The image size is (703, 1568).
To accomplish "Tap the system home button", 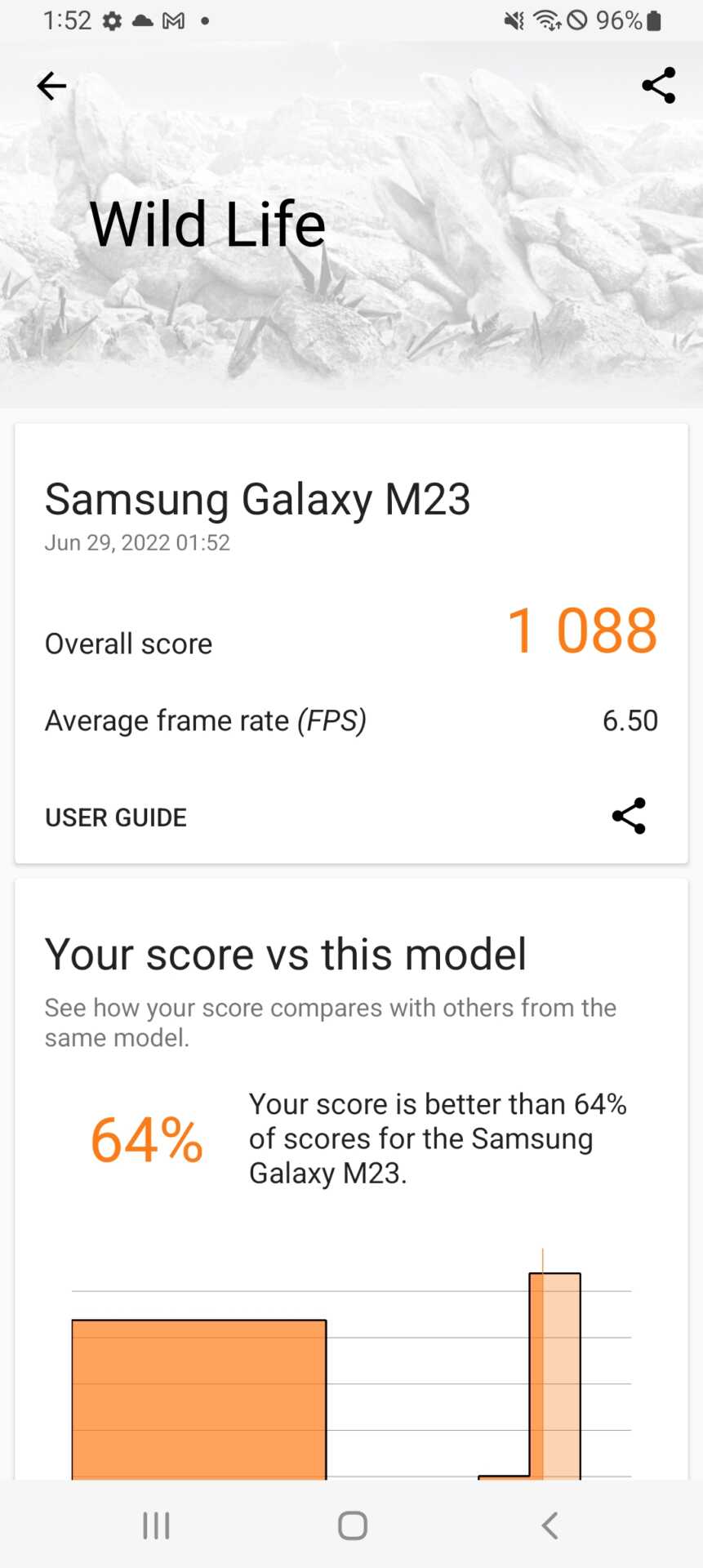I will tap(352, 1525).
